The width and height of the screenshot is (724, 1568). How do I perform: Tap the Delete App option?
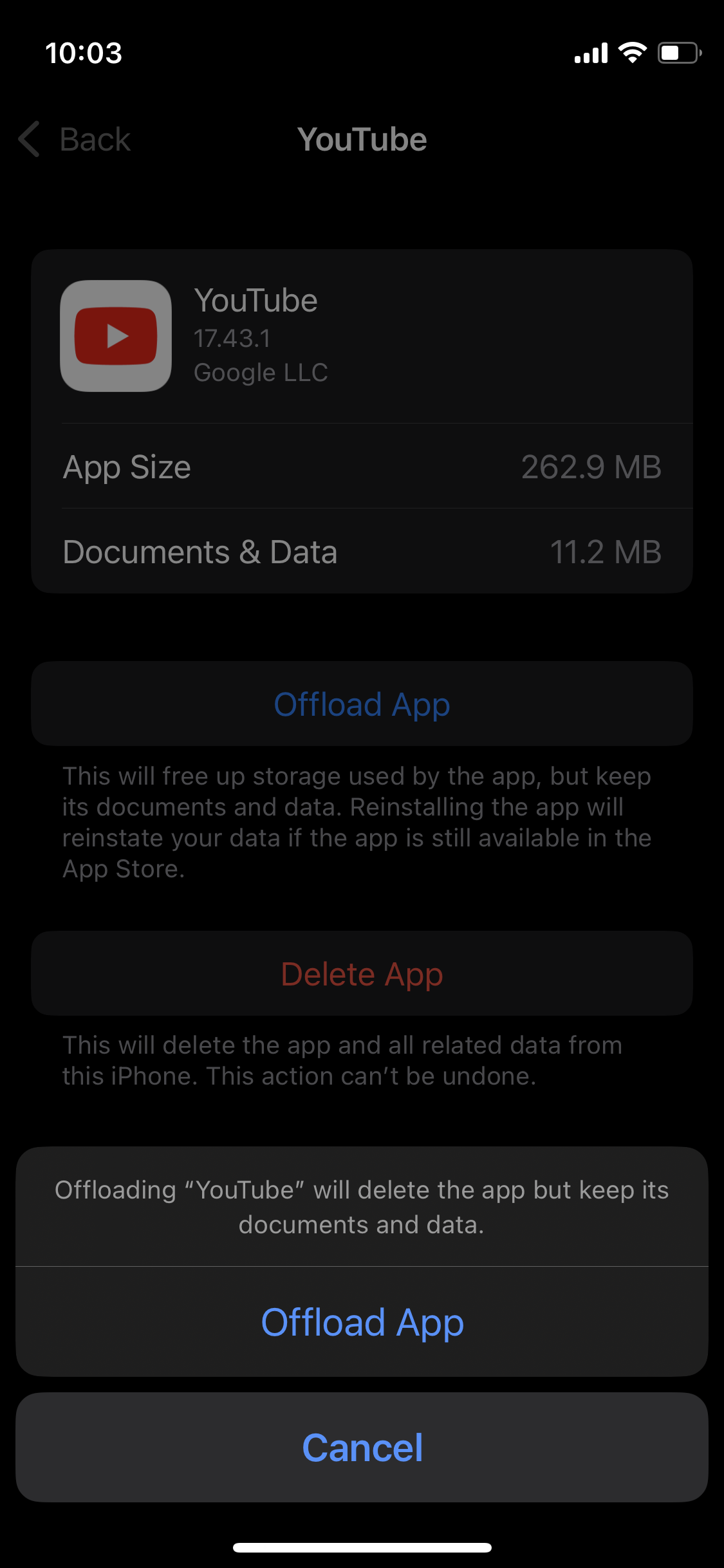[362, 973]
